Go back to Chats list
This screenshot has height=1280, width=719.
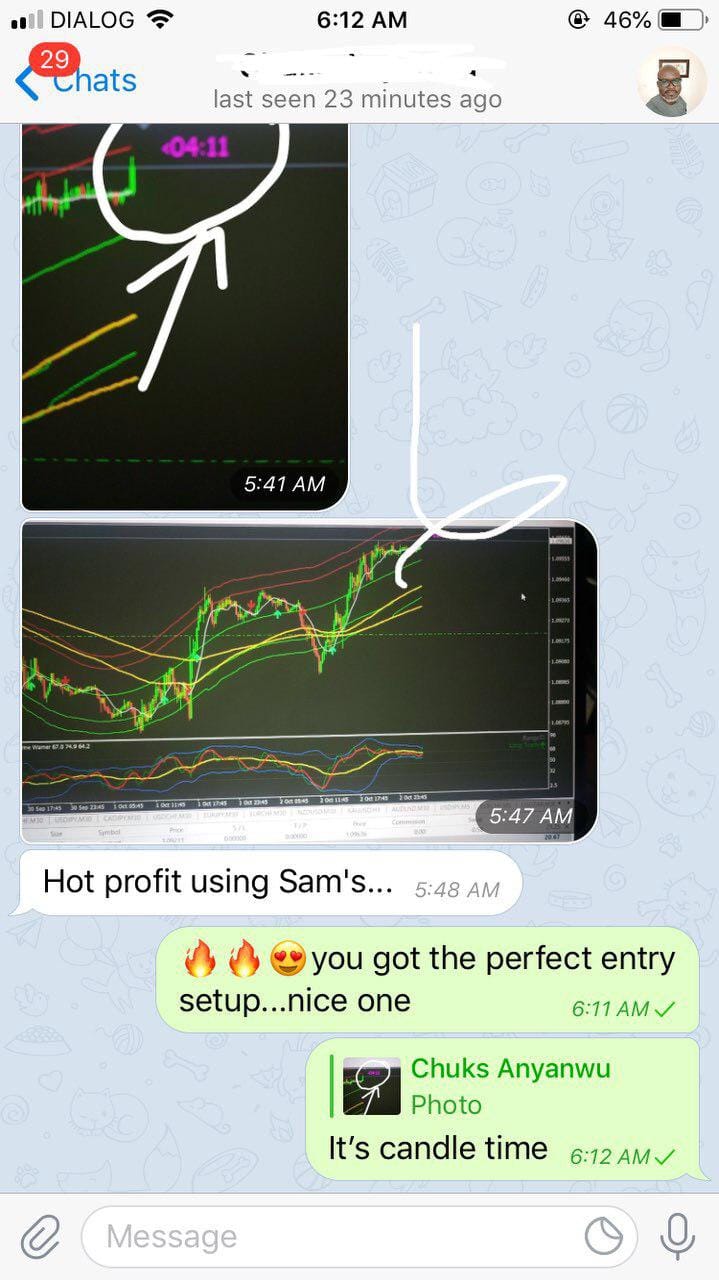click(x=75, y=80)
